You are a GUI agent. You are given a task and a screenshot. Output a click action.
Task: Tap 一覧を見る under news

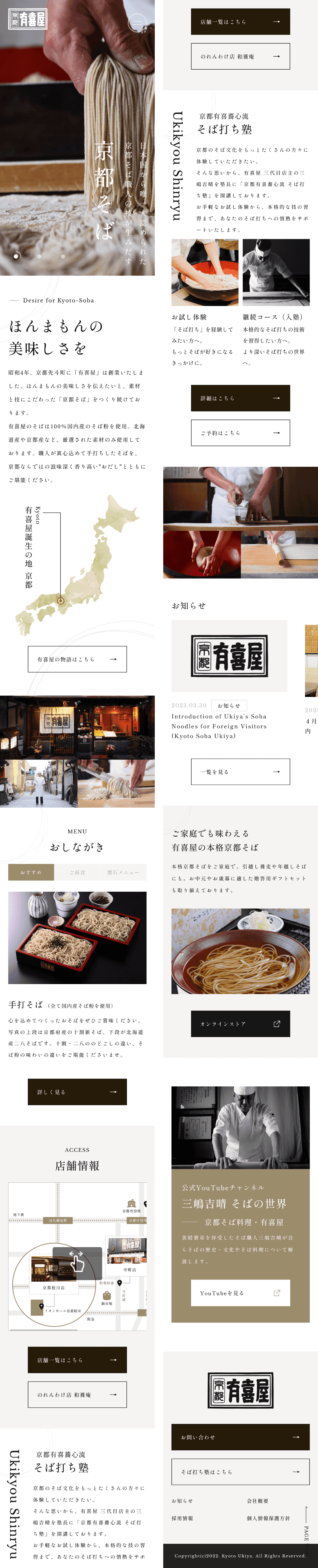click(x=240, y=772)
